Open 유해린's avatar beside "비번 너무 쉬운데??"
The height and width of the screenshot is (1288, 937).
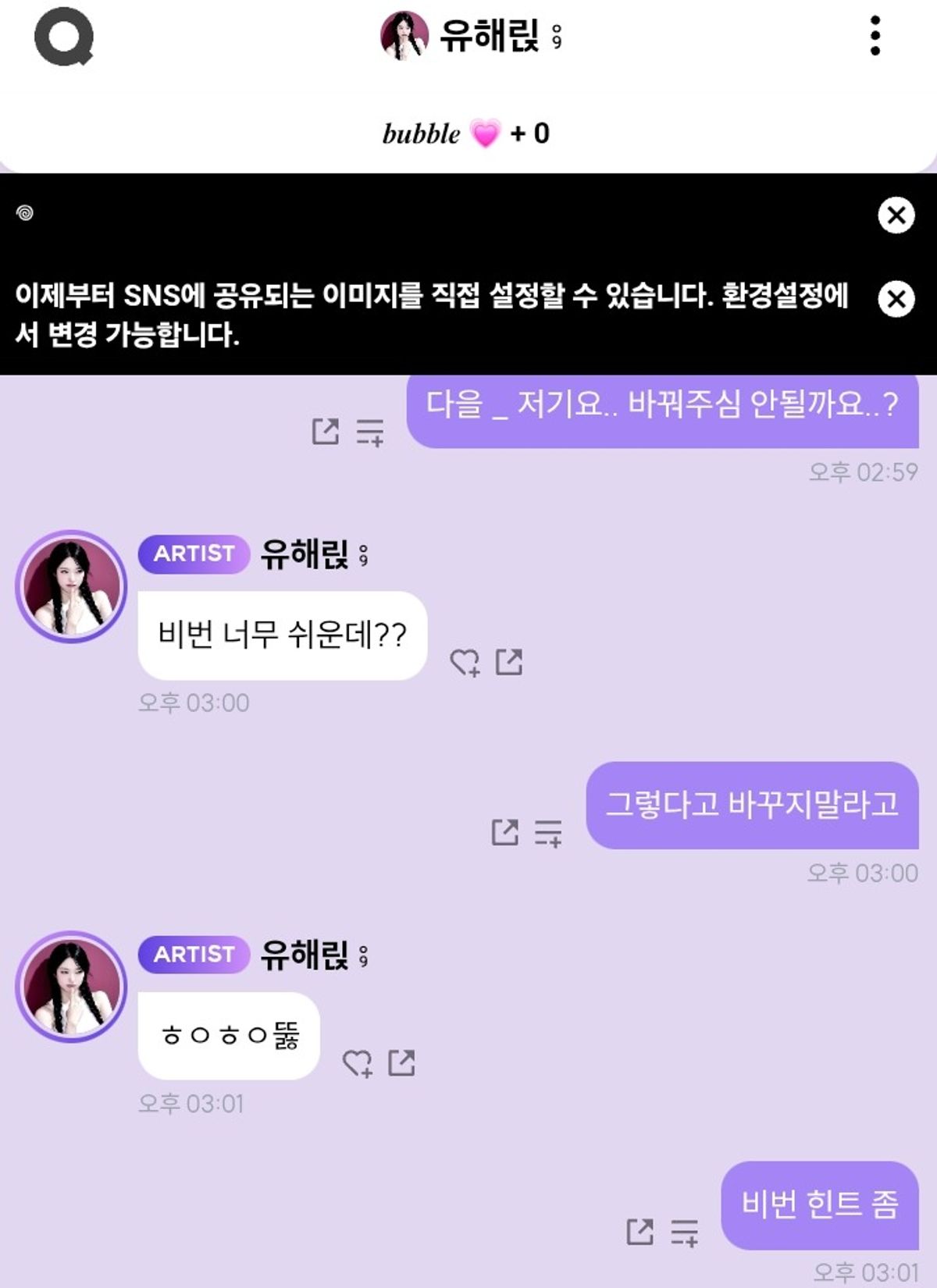point(71,586)
